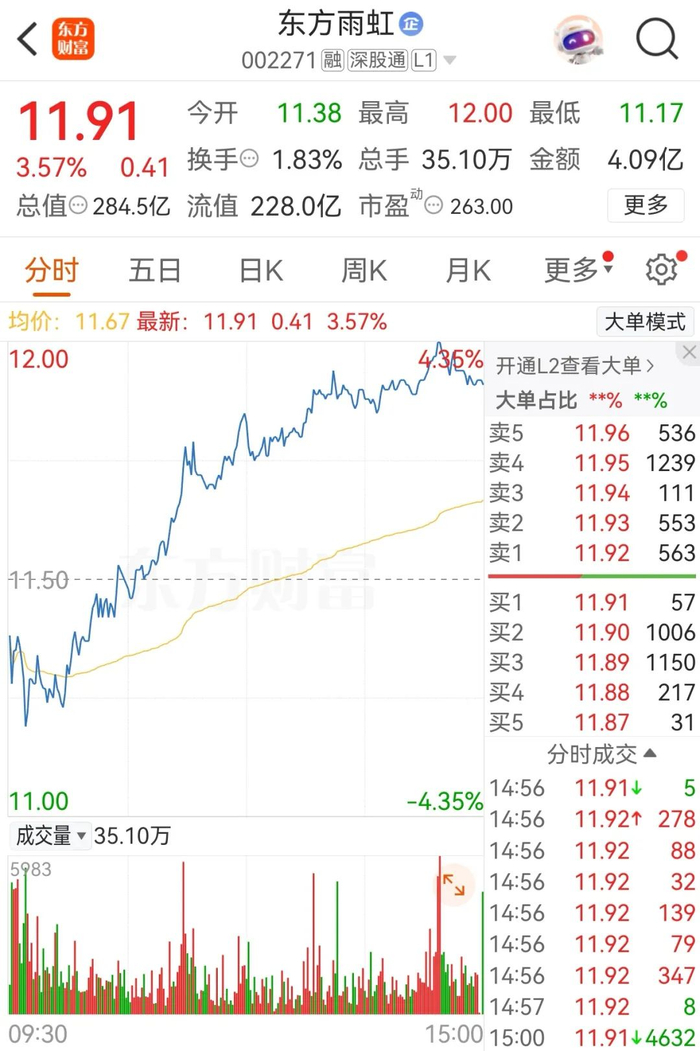Tap 更多 button beside 市盈
This screenshot has width=700, height=1051.
point(646,205)
